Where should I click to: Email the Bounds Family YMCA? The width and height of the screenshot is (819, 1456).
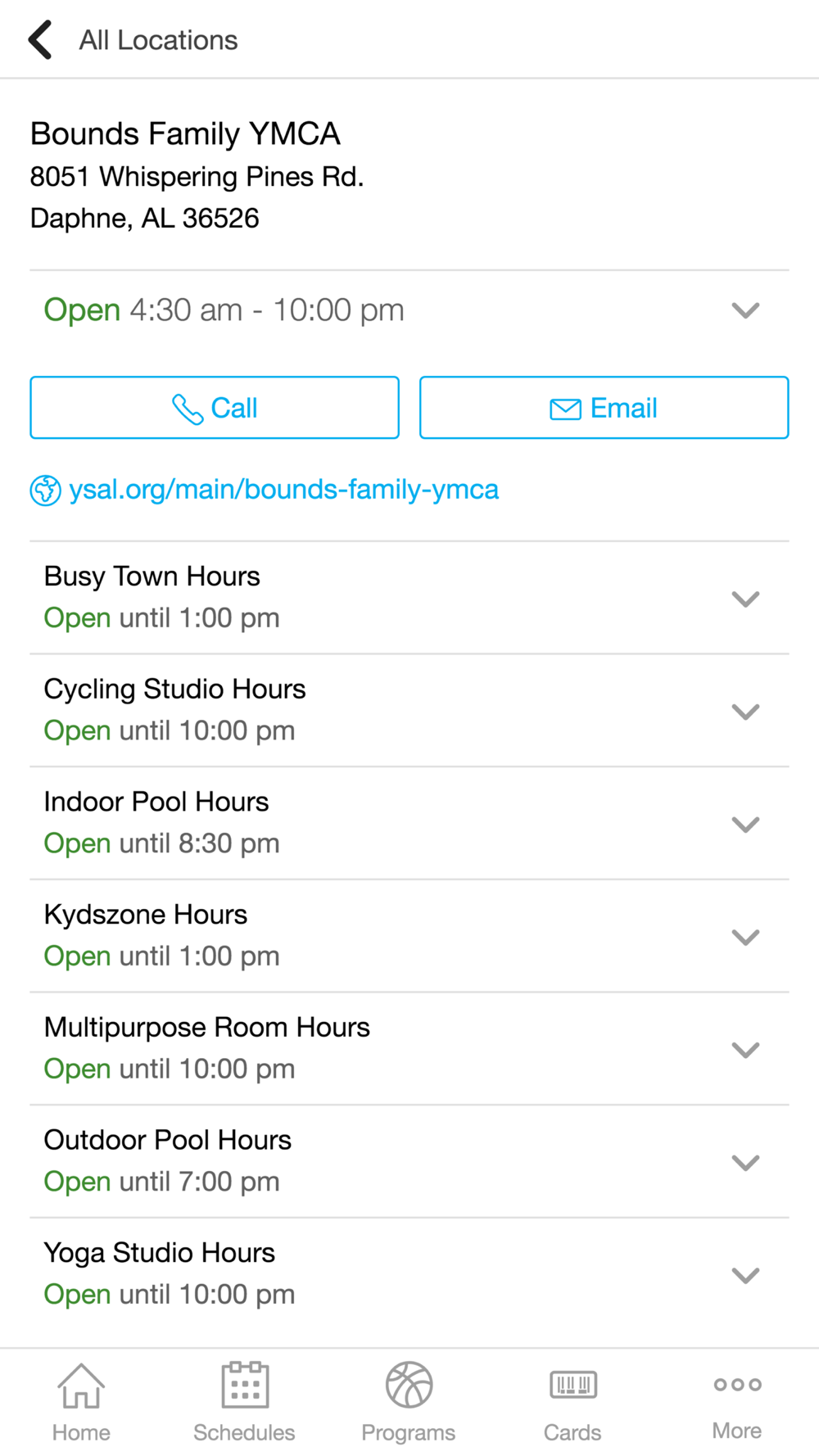(604, 408)
